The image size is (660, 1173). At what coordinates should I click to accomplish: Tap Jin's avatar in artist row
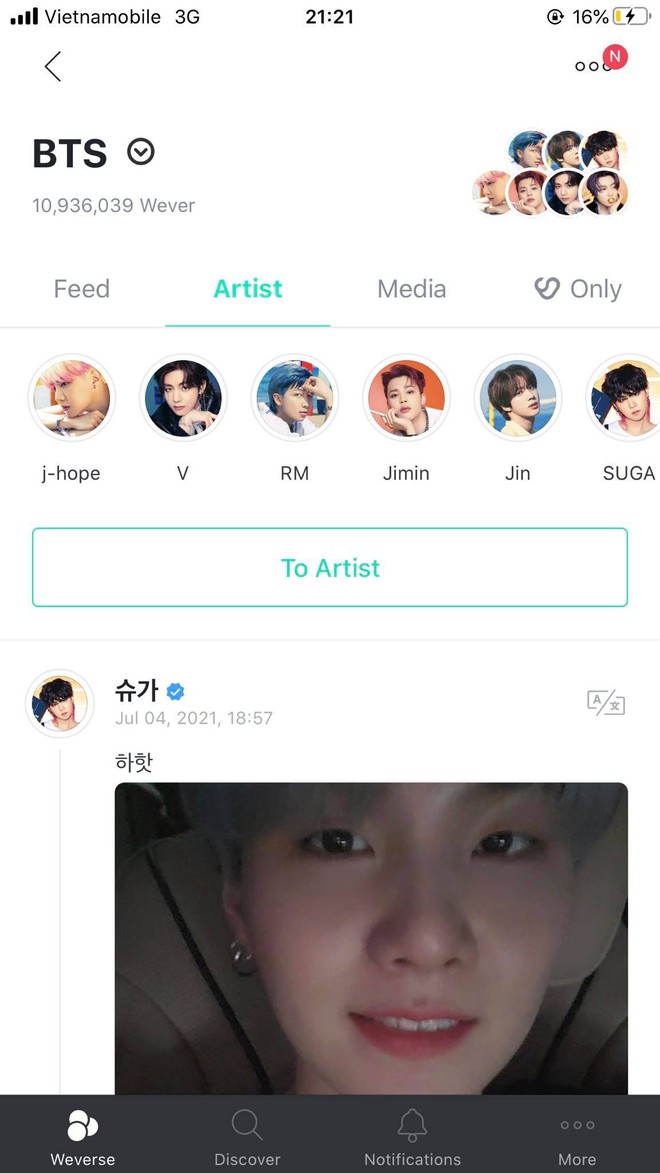tap(518, 398)
